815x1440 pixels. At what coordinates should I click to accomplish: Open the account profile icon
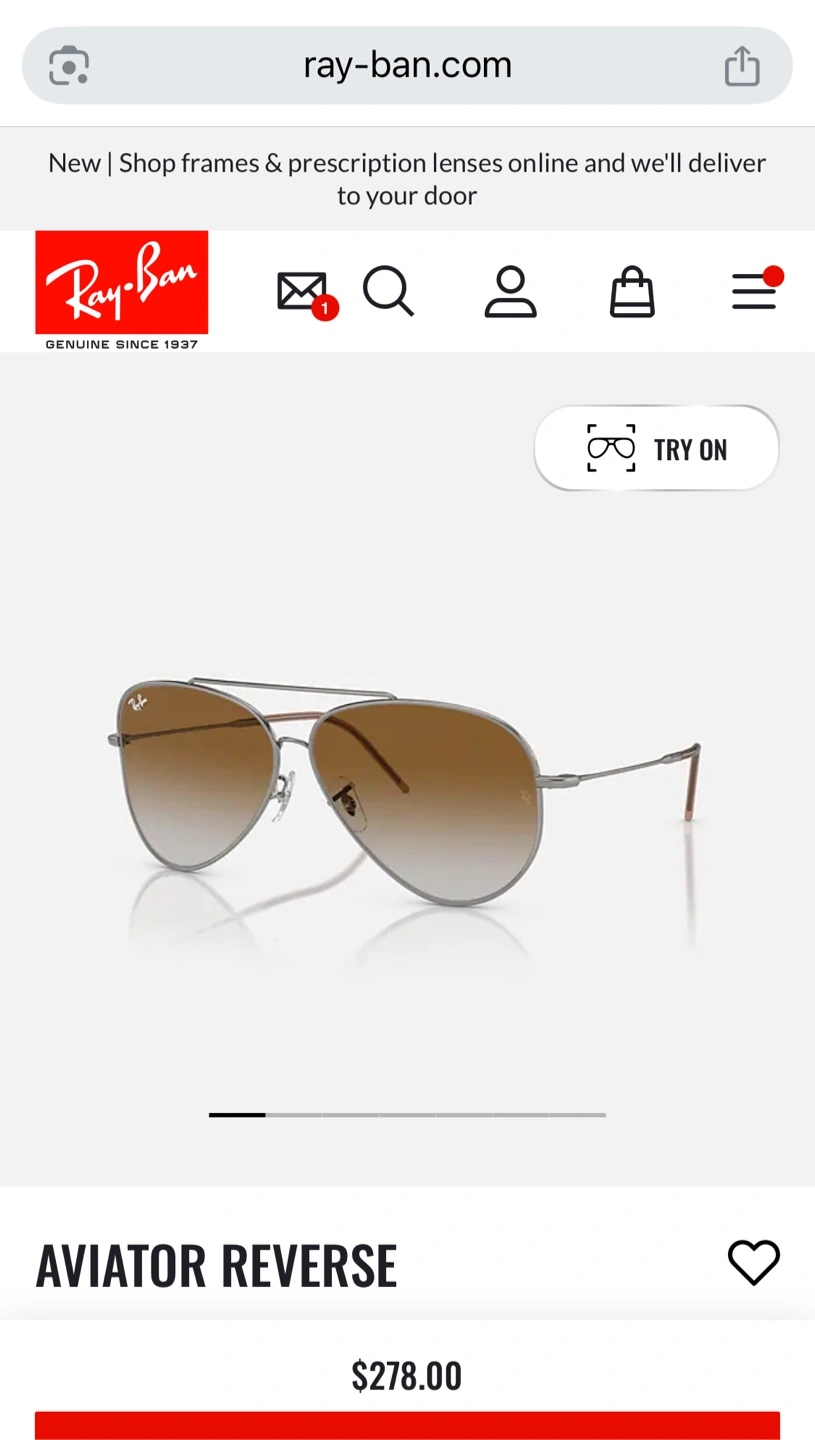[x=510, y=292]
